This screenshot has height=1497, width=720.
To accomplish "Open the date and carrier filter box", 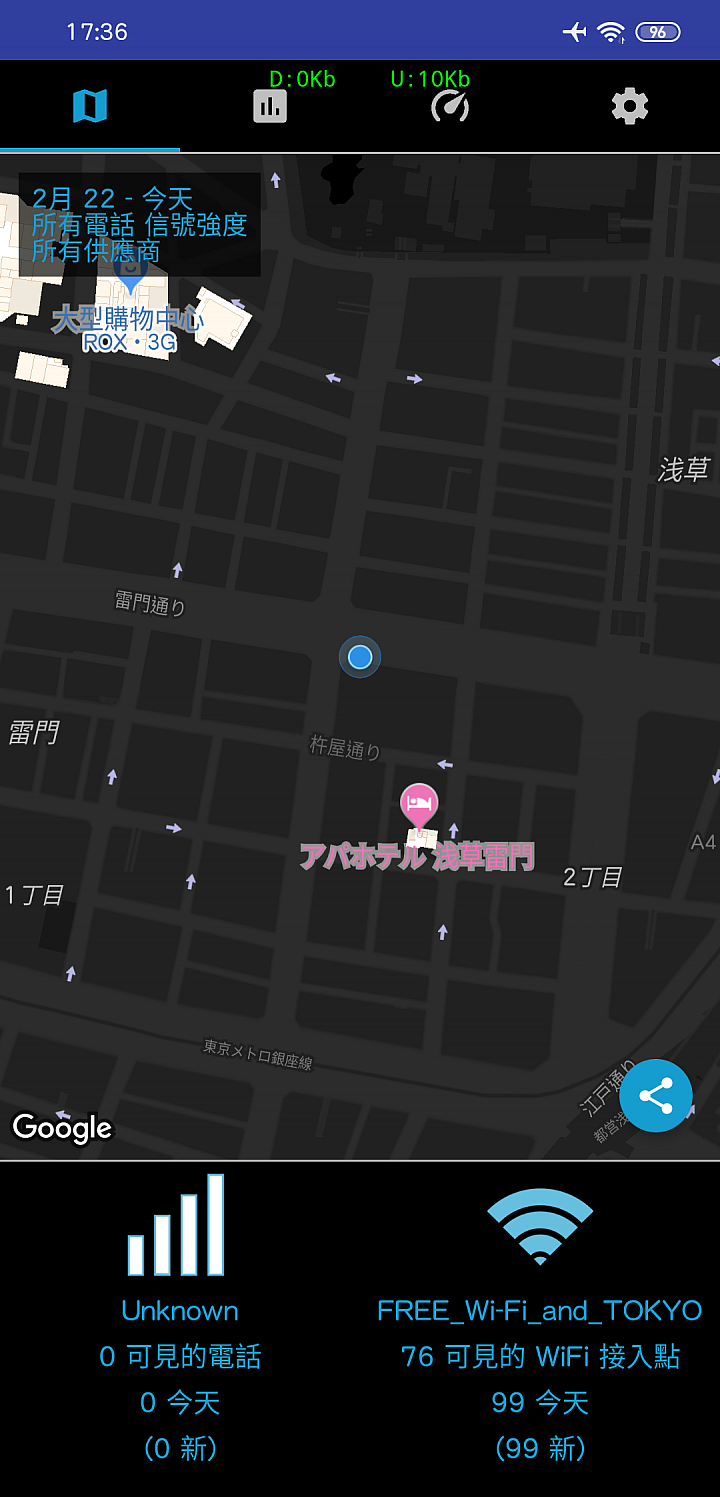I will (140, 225).
